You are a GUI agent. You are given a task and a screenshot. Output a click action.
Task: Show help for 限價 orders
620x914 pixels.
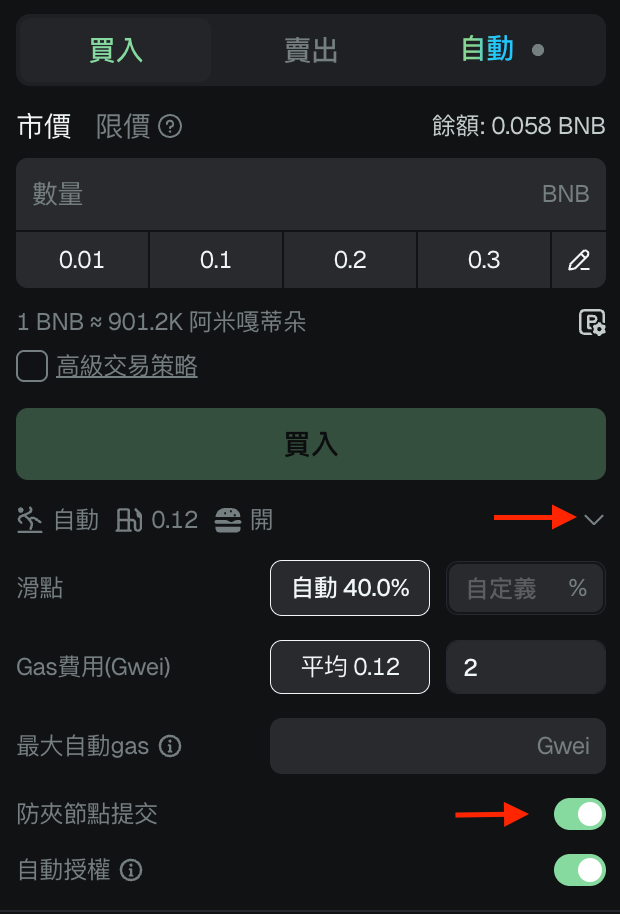coord(171,127)
